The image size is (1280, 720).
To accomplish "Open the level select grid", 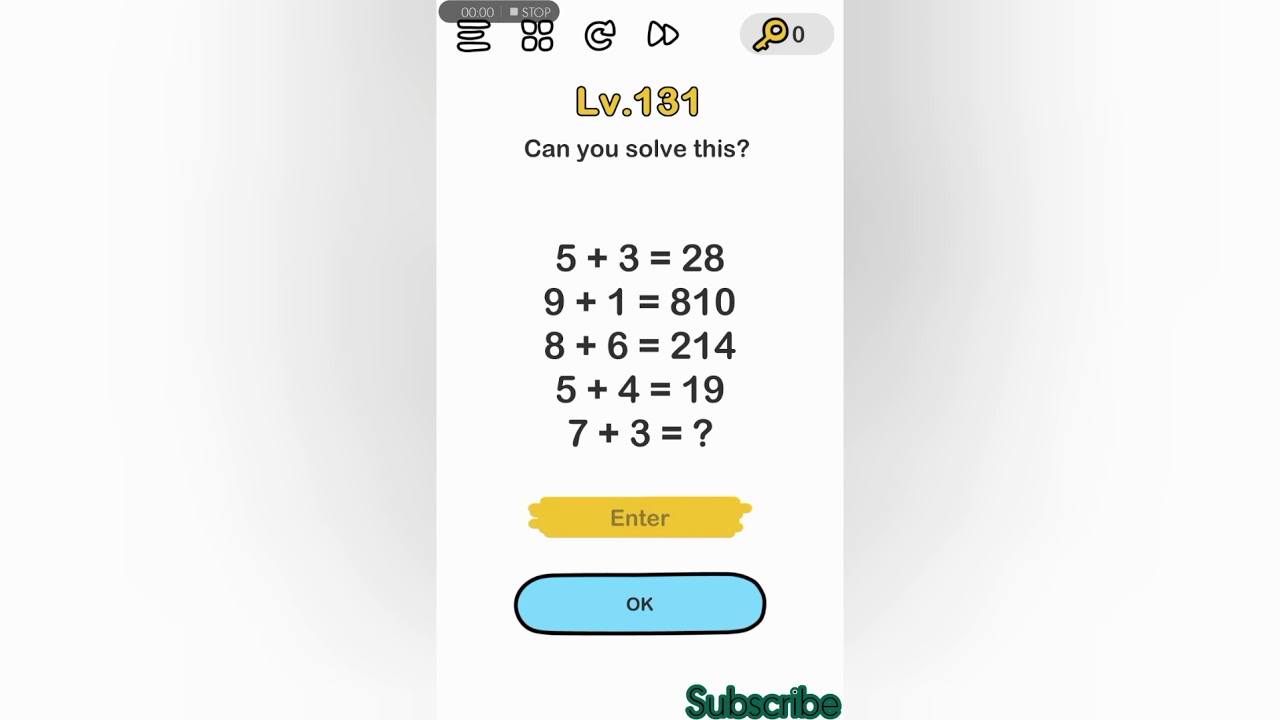I will [x=537, y=36].
